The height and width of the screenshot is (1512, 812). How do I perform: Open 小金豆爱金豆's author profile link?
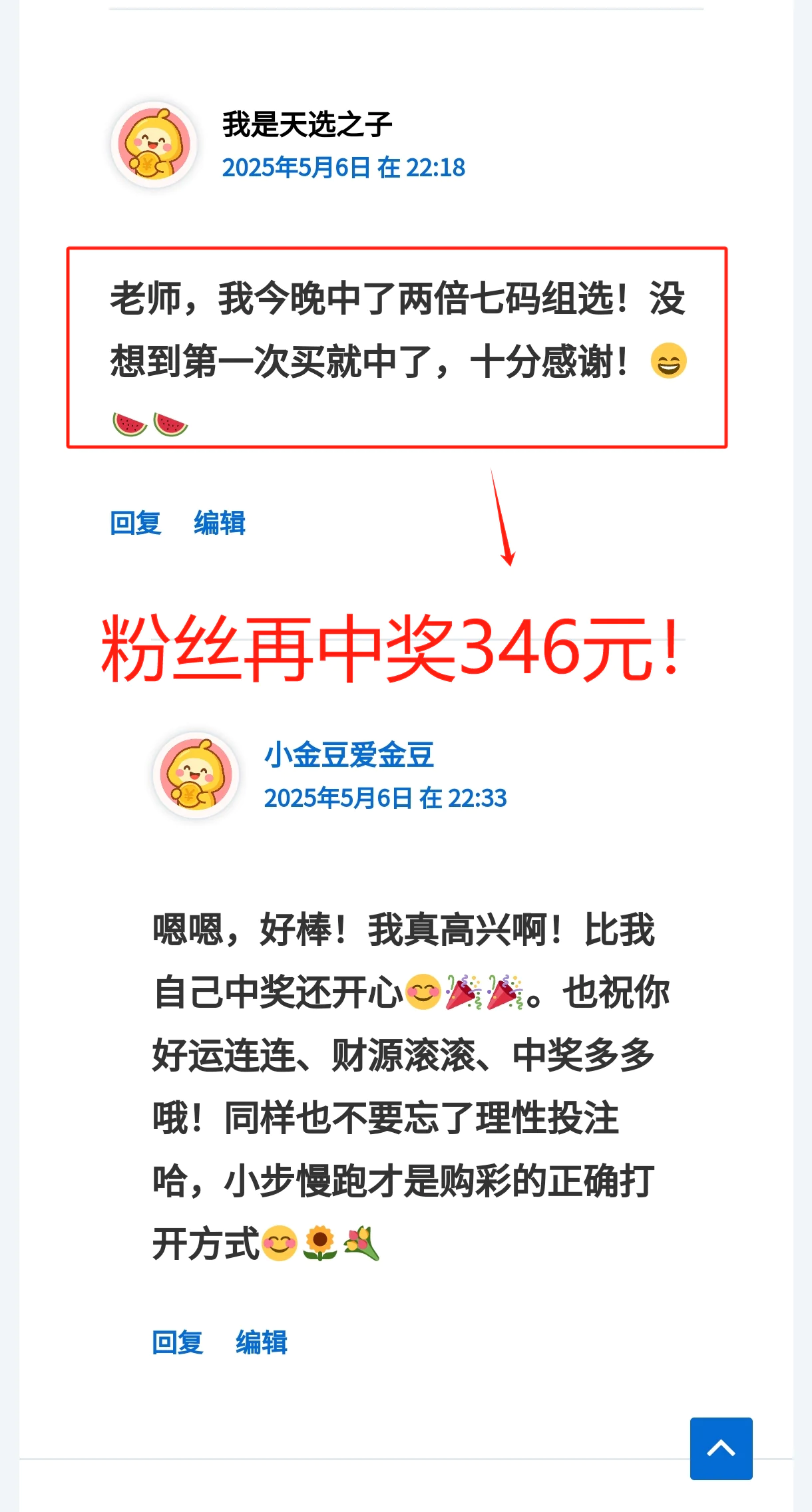(349, 755)
